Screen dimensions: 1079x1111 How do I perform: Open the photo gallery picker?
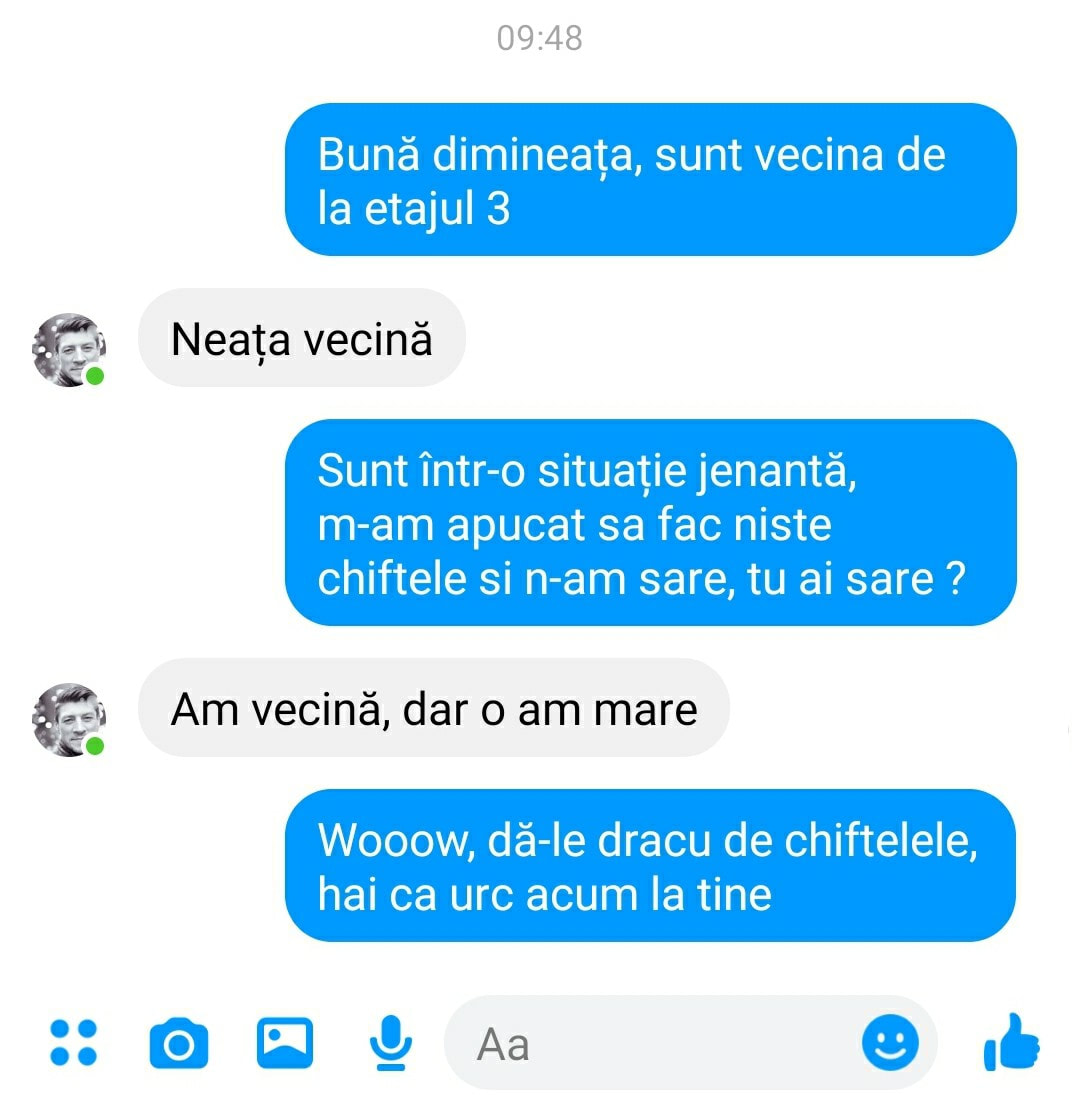point(285,1043)
